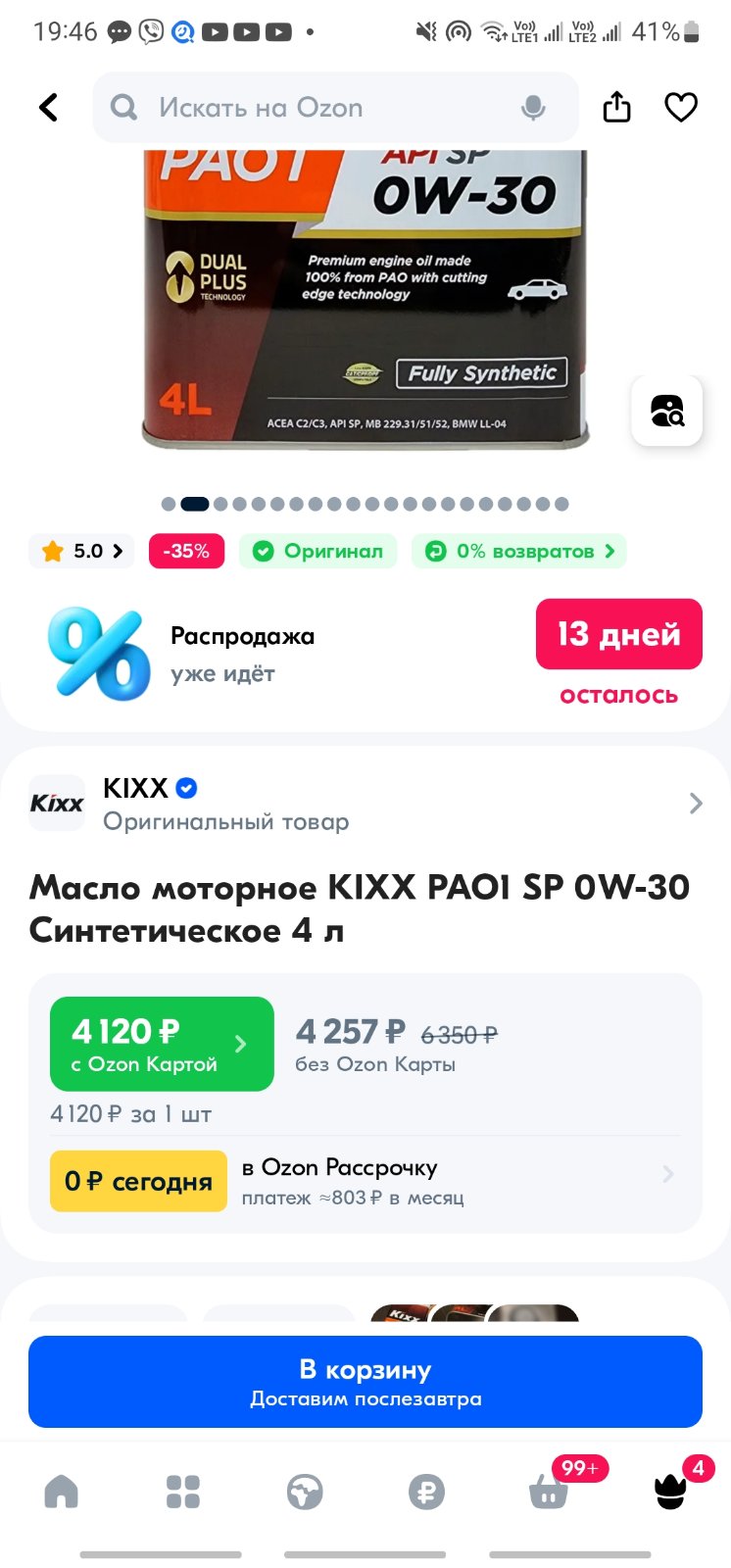Find similar items by image search

coord(667,411)
